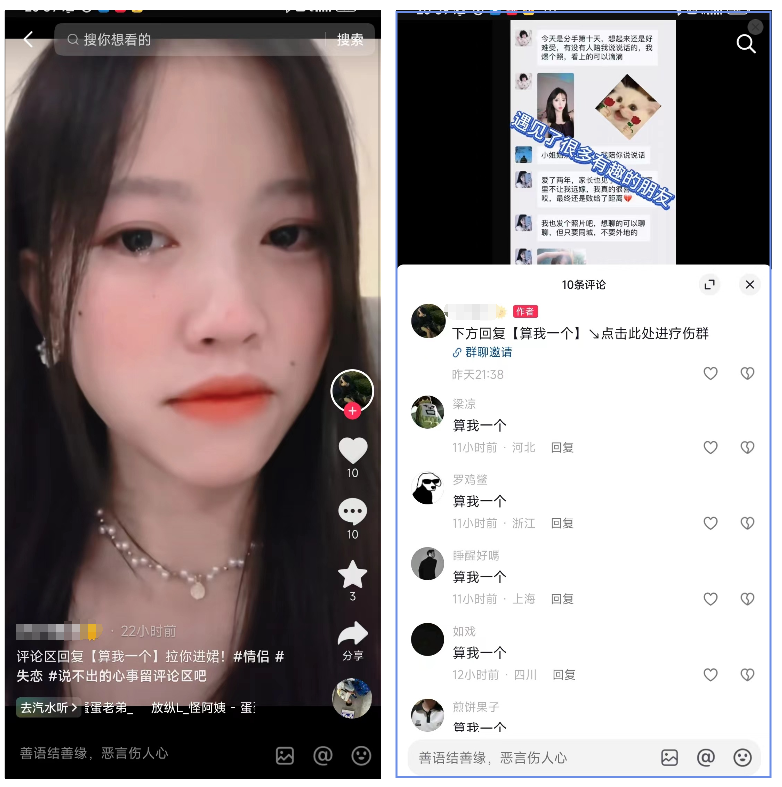
Task: Like the video with the heart showing 10
Action: pos(352,451)
